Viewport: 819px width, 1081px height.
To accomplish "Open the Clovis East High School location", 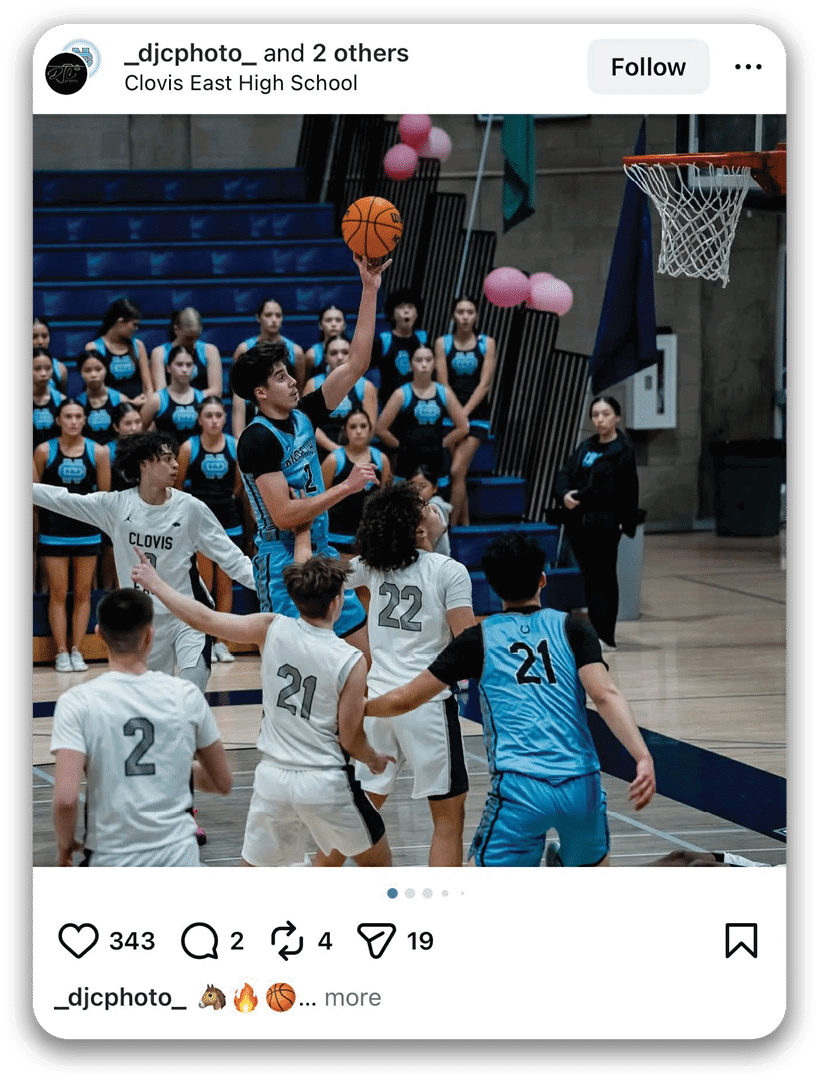I will pos(240,83).
